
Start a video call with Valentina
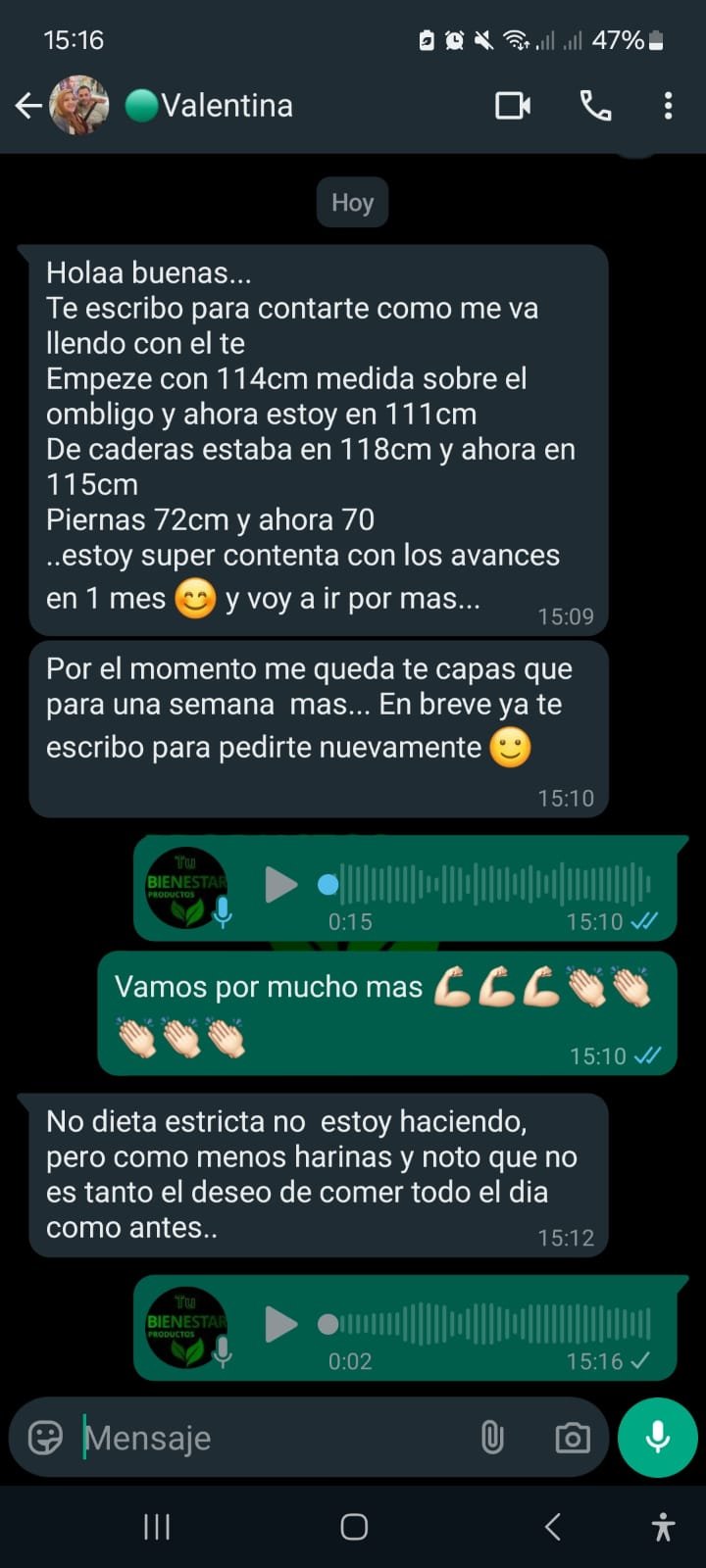click(513, 106)
